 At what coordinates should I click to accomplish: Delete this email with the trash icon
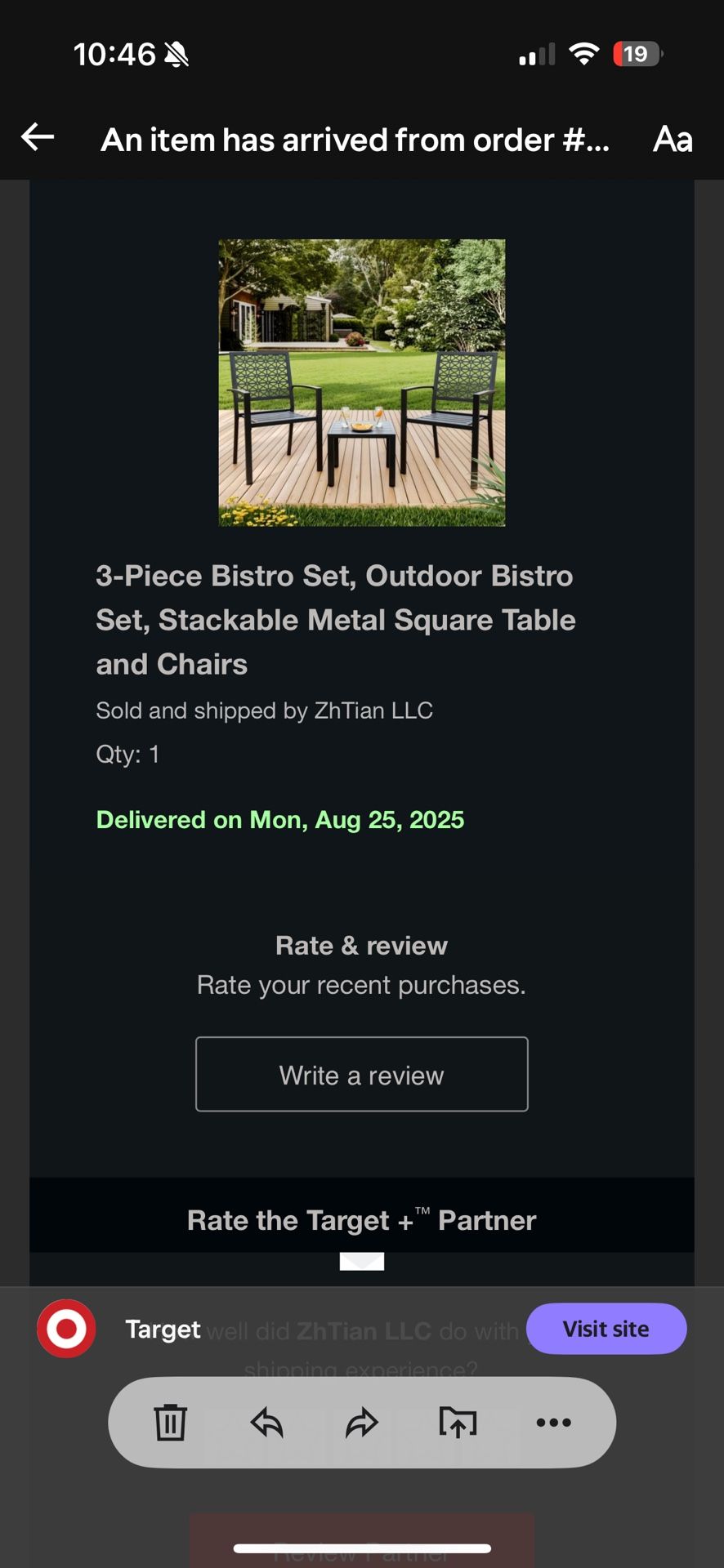click(x=170, y=1422)
